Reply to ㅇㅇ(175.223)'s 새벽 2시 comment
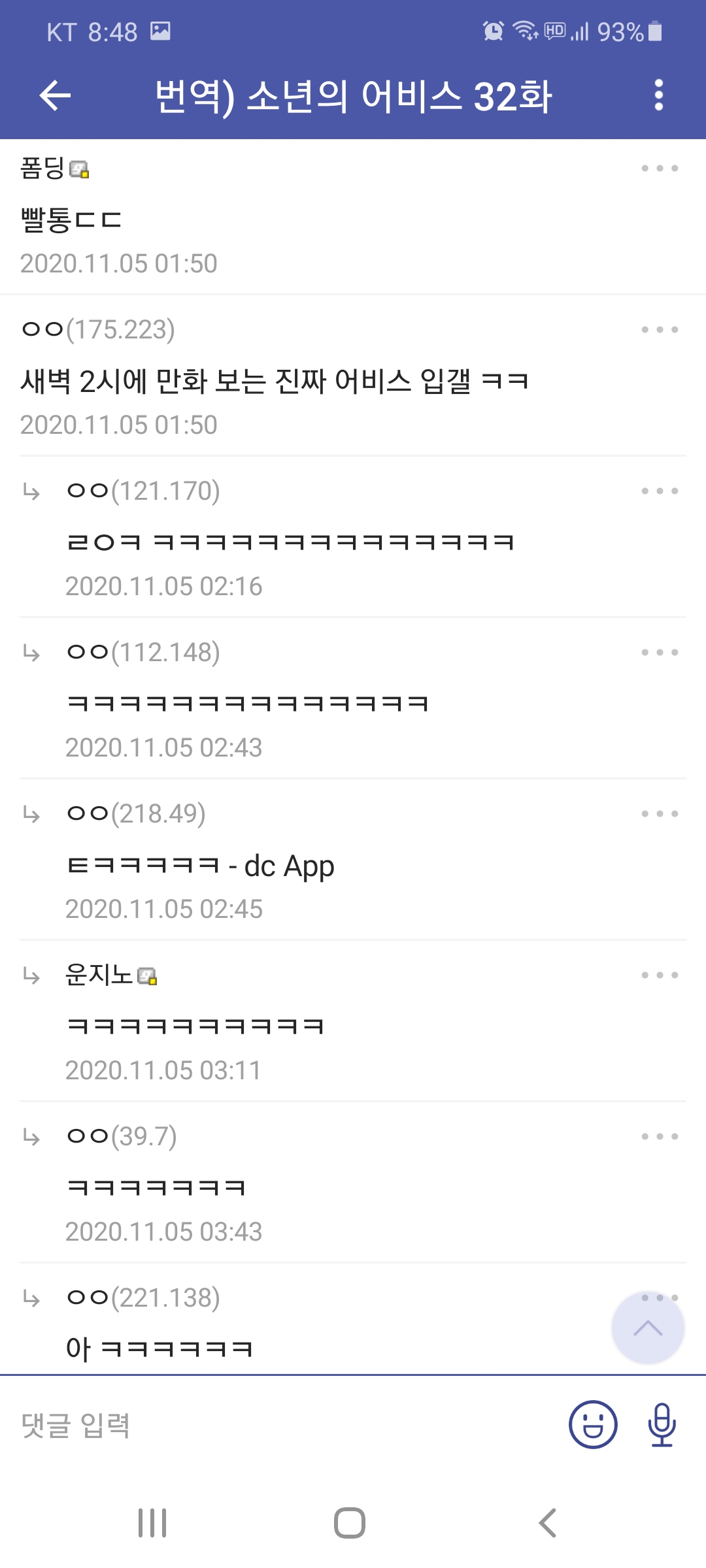706x1568 pixels. coord(275,381)
